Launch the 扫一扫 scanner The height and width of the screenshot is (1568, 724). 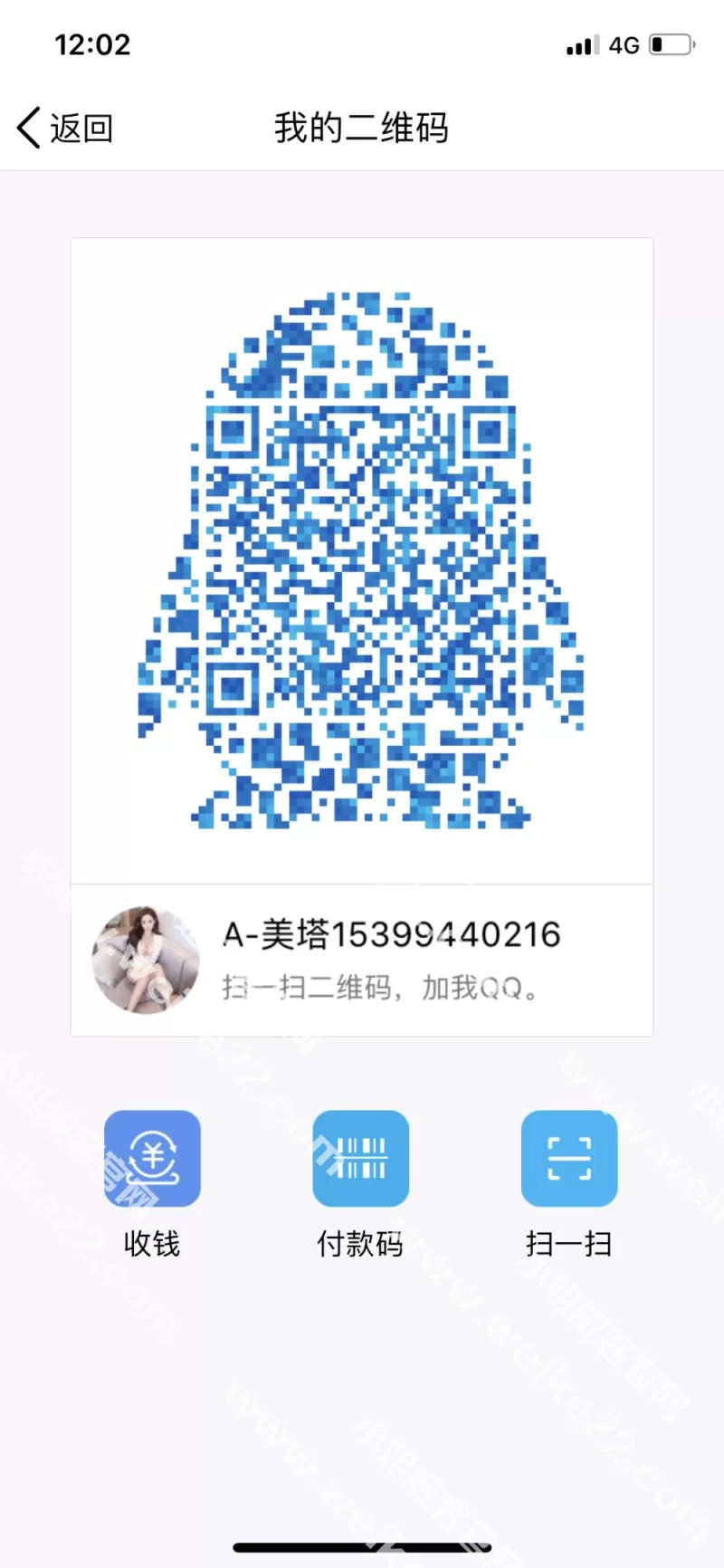pos(568,1159)
